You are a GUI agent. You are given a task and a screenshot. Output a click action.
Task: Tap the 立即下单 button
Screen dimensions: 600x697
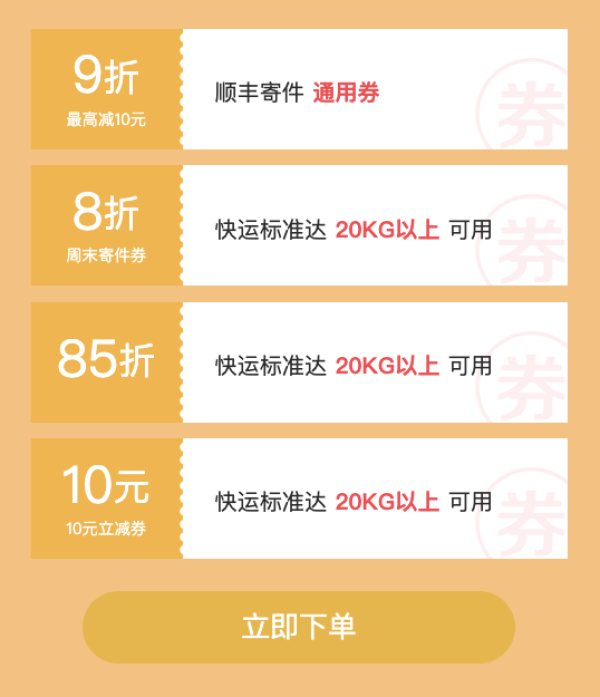298,627
